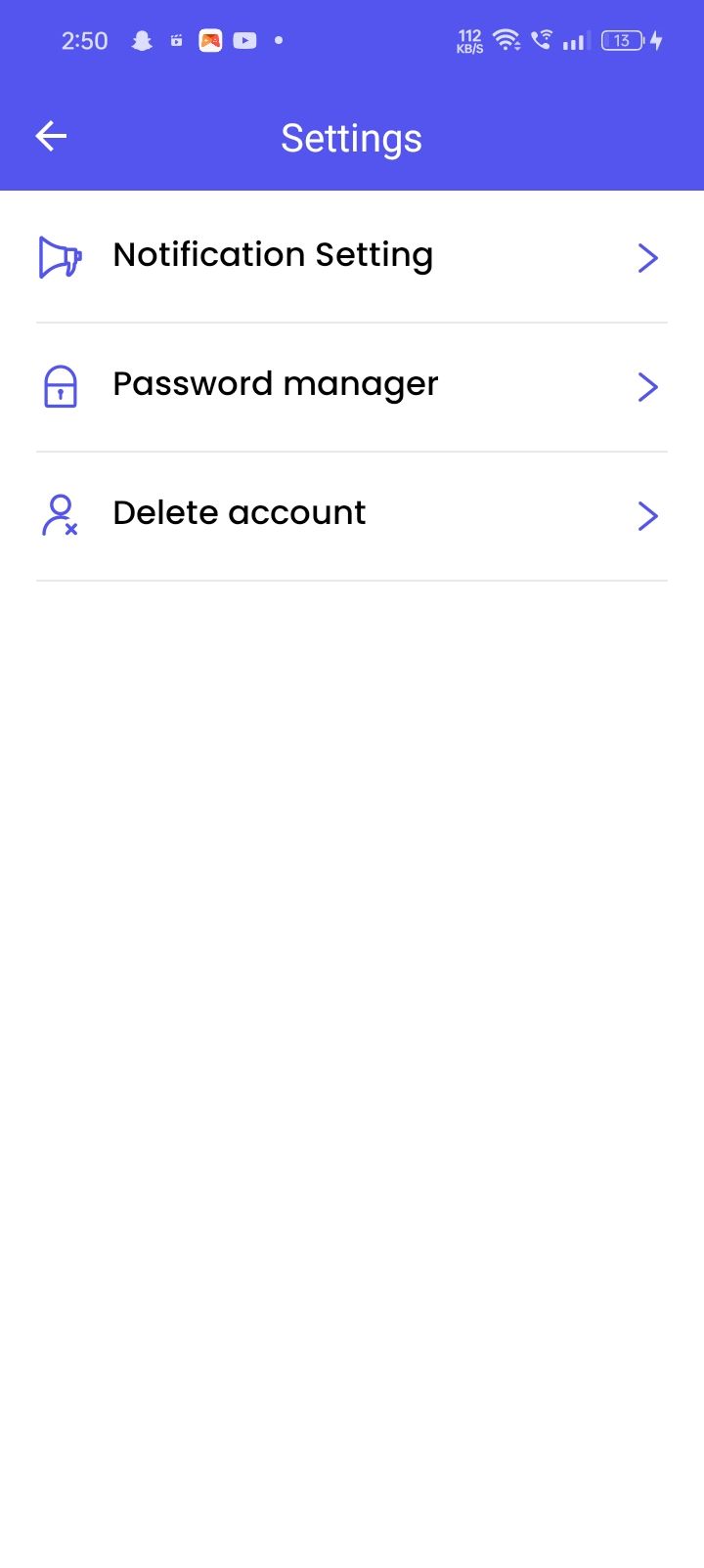Viewport: 704px width, 1568px height.
Task: Select the Delete account row
Action: point(351,514)
